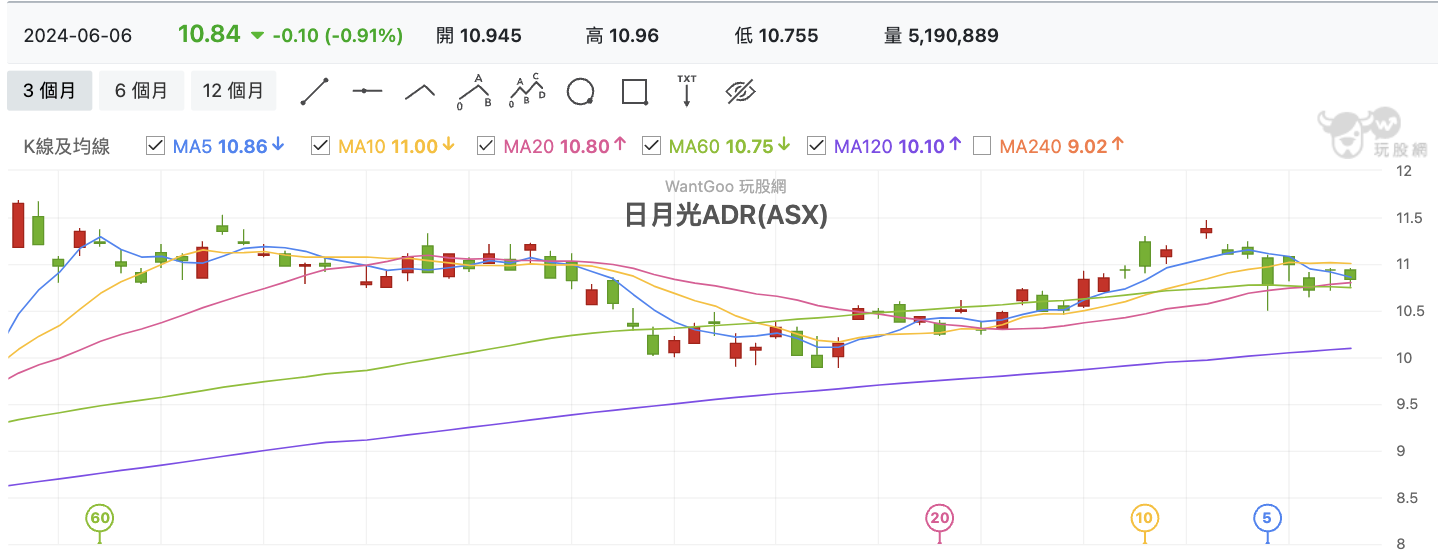1438x556 pixels.
Task: Turn off the MA120 checkbox
Action: click(816, 146)
